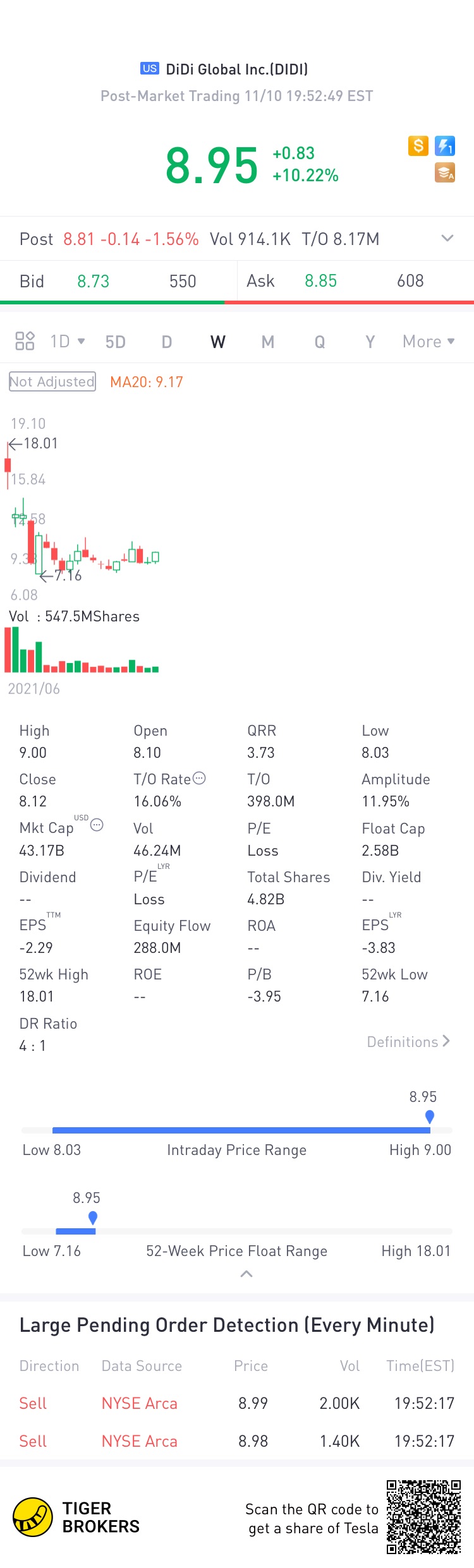Tap the Mkt Cap currency options icon
474x1568 pixels.
[97, 825]
